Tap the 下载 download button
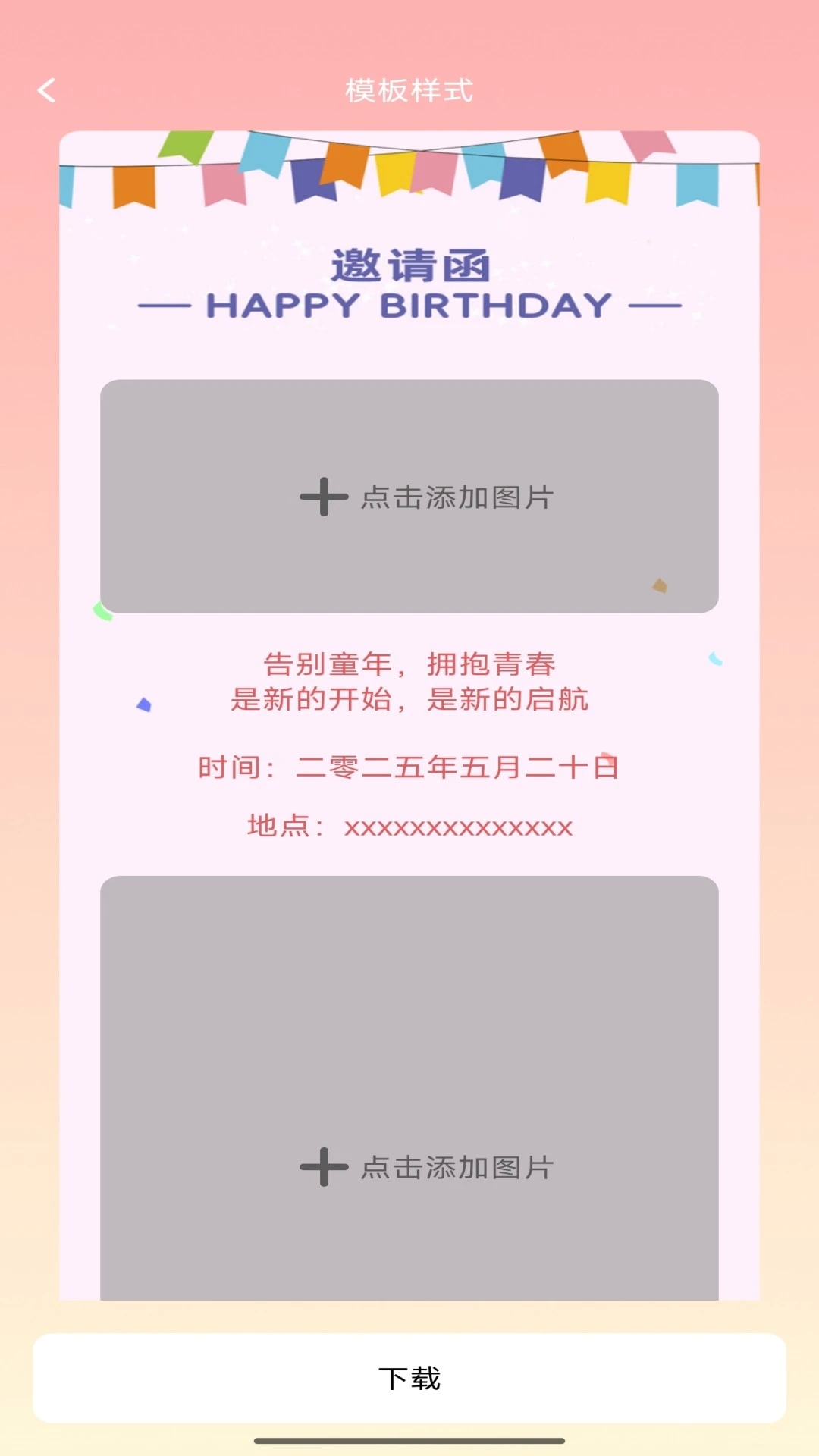 click(x=409, y=1378)
